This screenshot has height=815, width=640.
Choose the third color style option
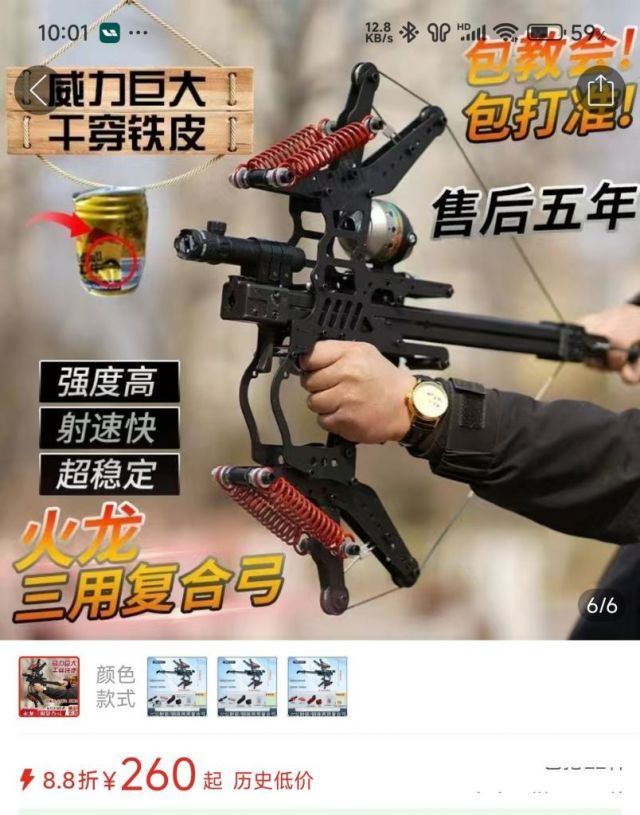[x=317, y=686]
